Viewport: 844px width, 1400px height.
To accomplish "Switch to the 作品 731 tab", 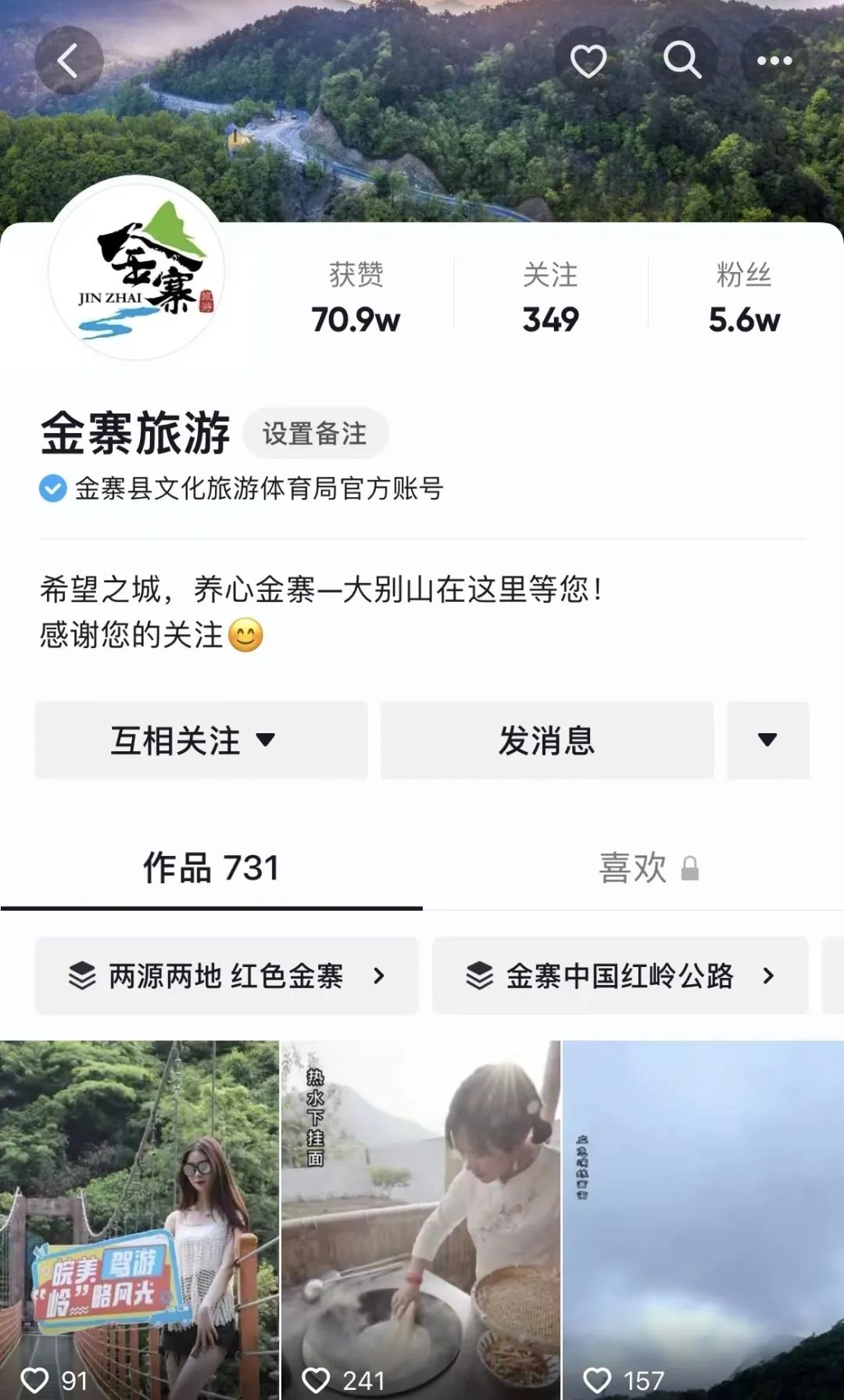I will (x=211, y=868).
